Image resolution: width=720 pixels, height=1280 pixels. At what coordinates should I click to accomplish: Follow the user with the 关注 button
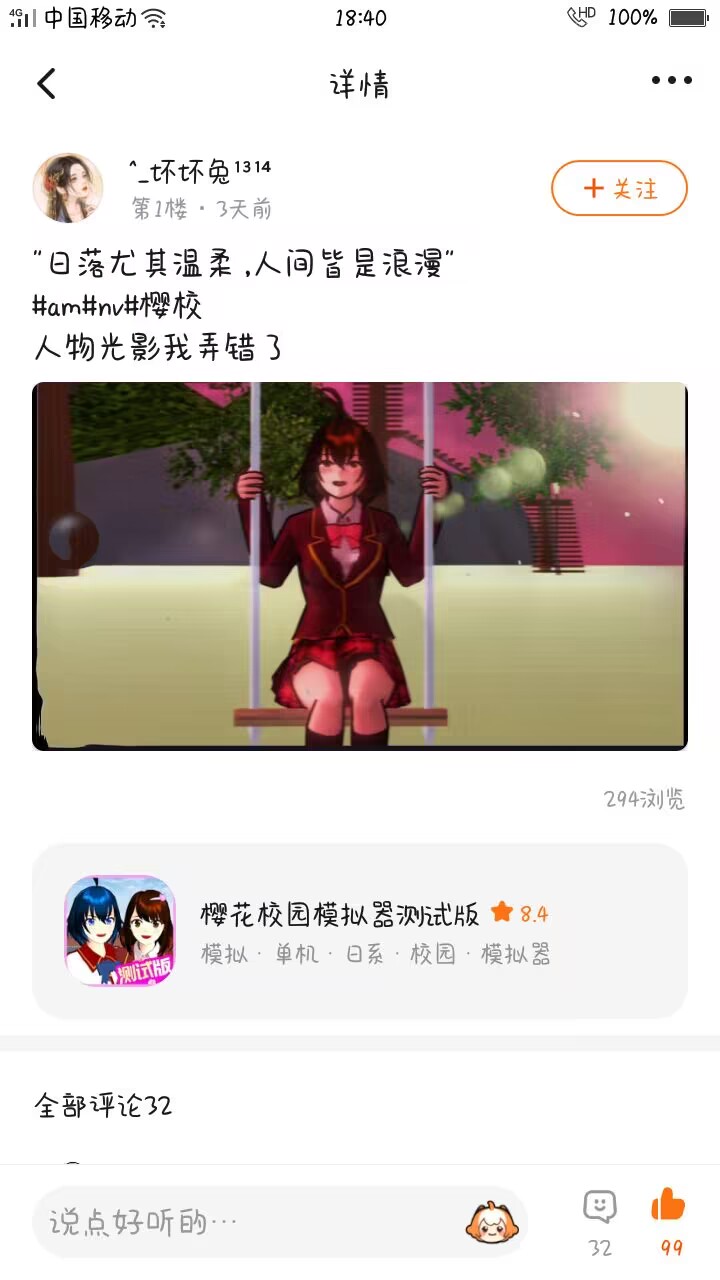[x=619, y=188]
